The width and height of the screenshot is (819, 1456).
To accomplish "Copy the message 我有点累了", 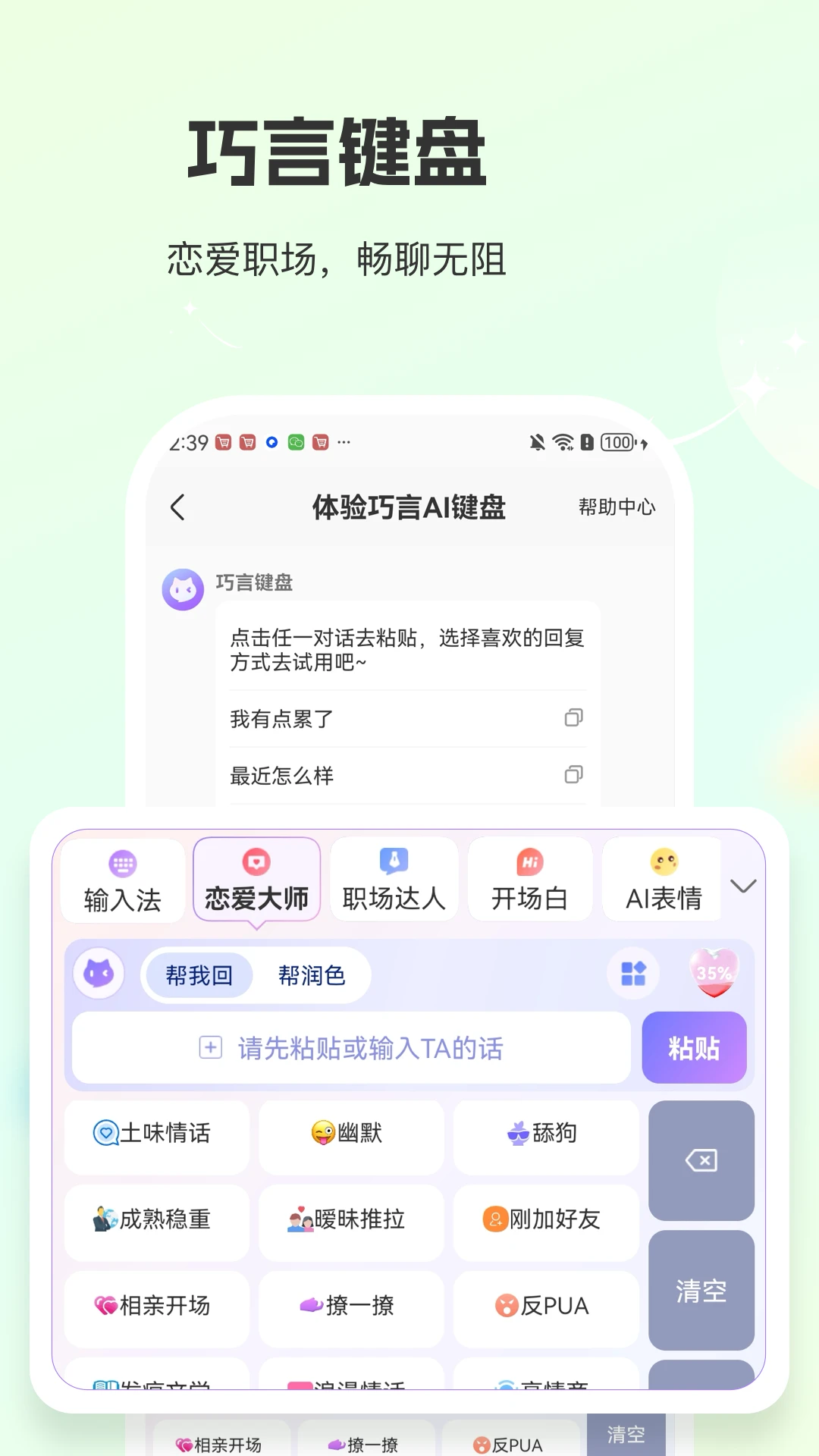I will pyautogui.click(x=575, y=718).
